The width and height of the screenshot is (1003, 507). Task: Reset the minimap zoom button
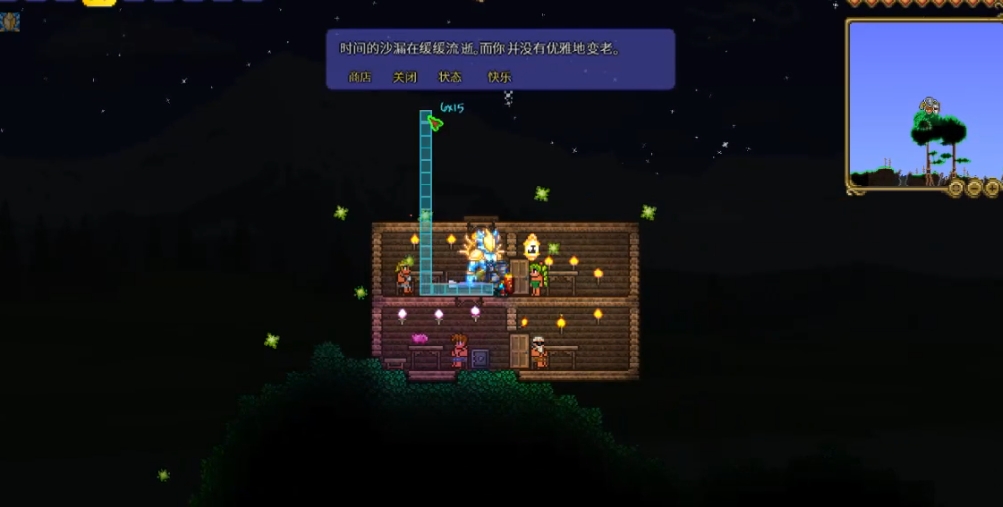click(956, 188)
